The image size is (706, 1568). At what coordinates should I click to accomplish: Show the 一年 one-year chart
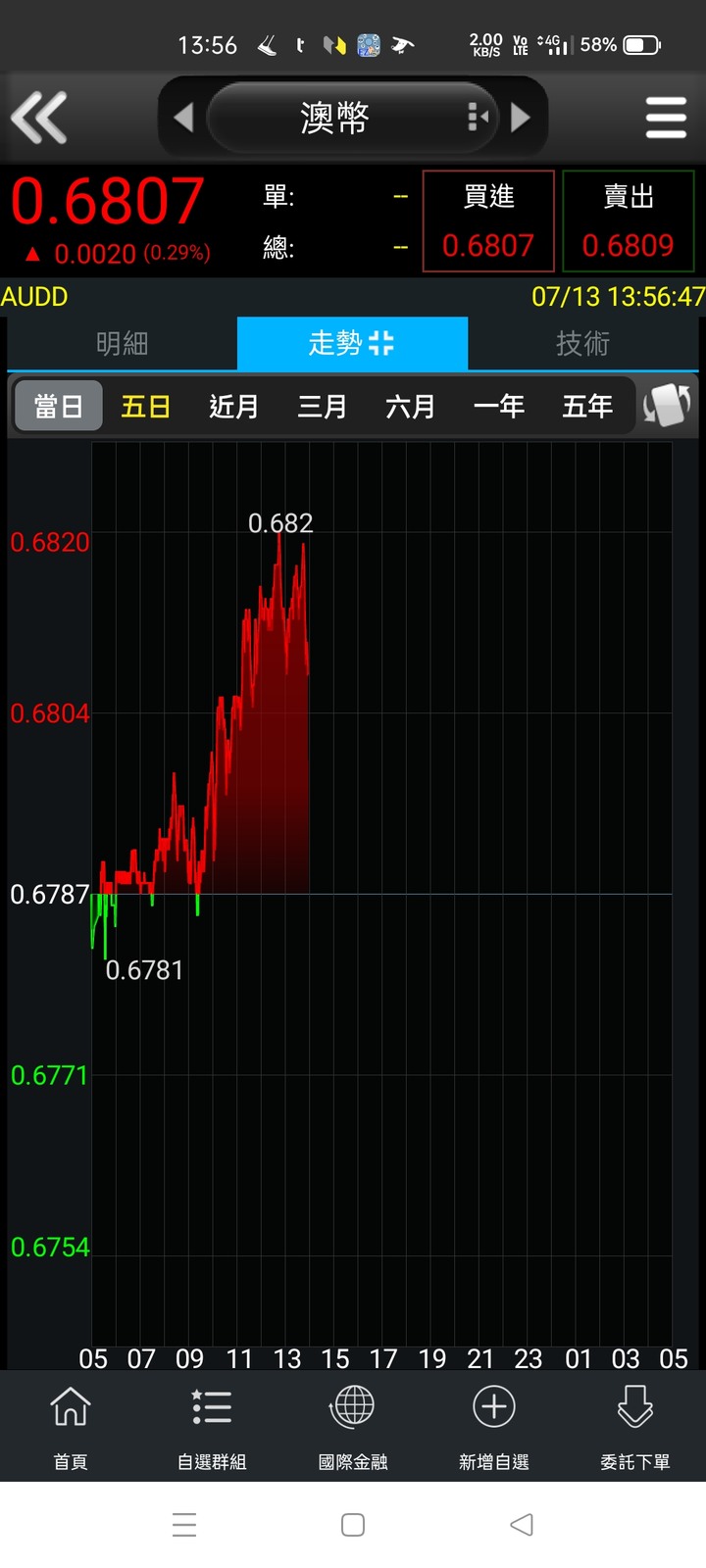tap(498, 406)
